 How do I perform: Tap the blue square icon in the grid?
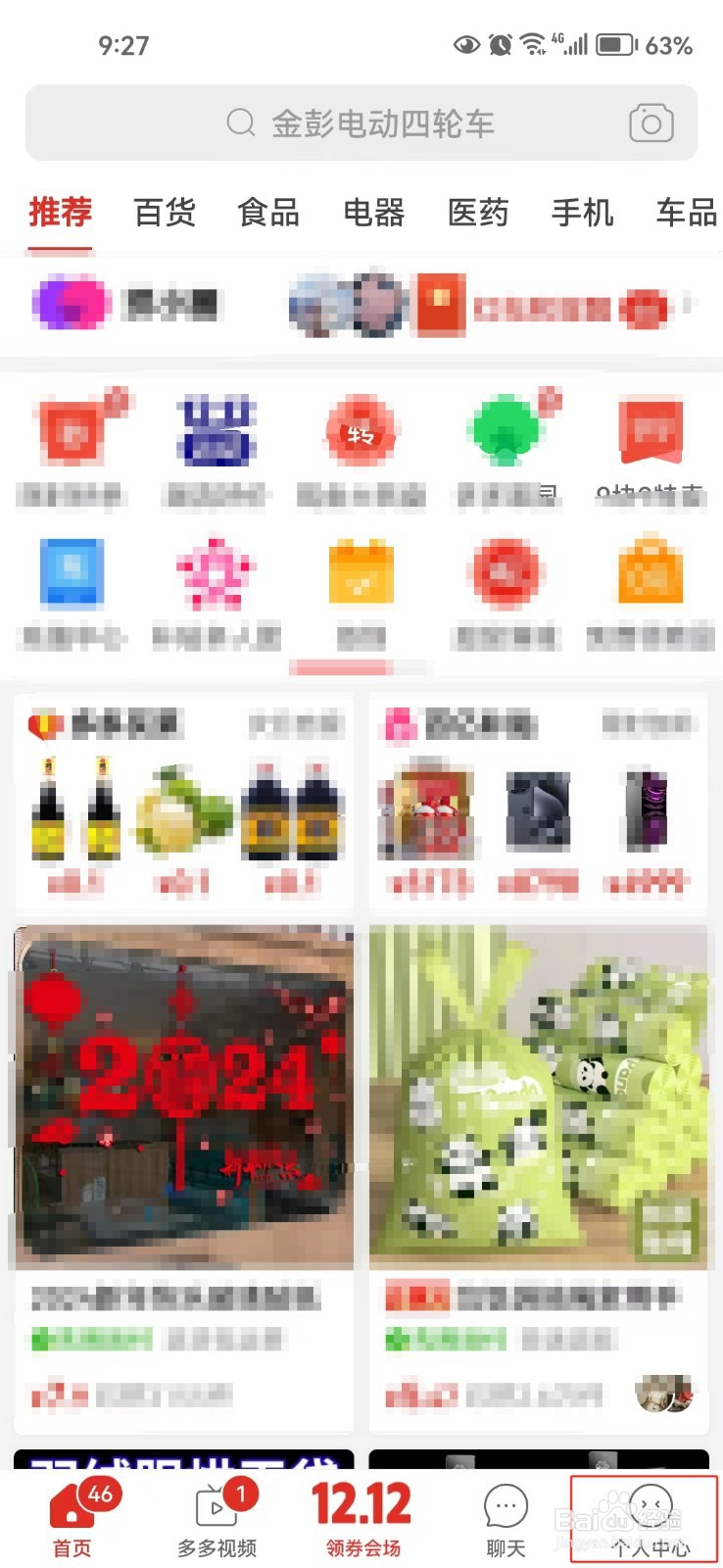tap(72, 575)
